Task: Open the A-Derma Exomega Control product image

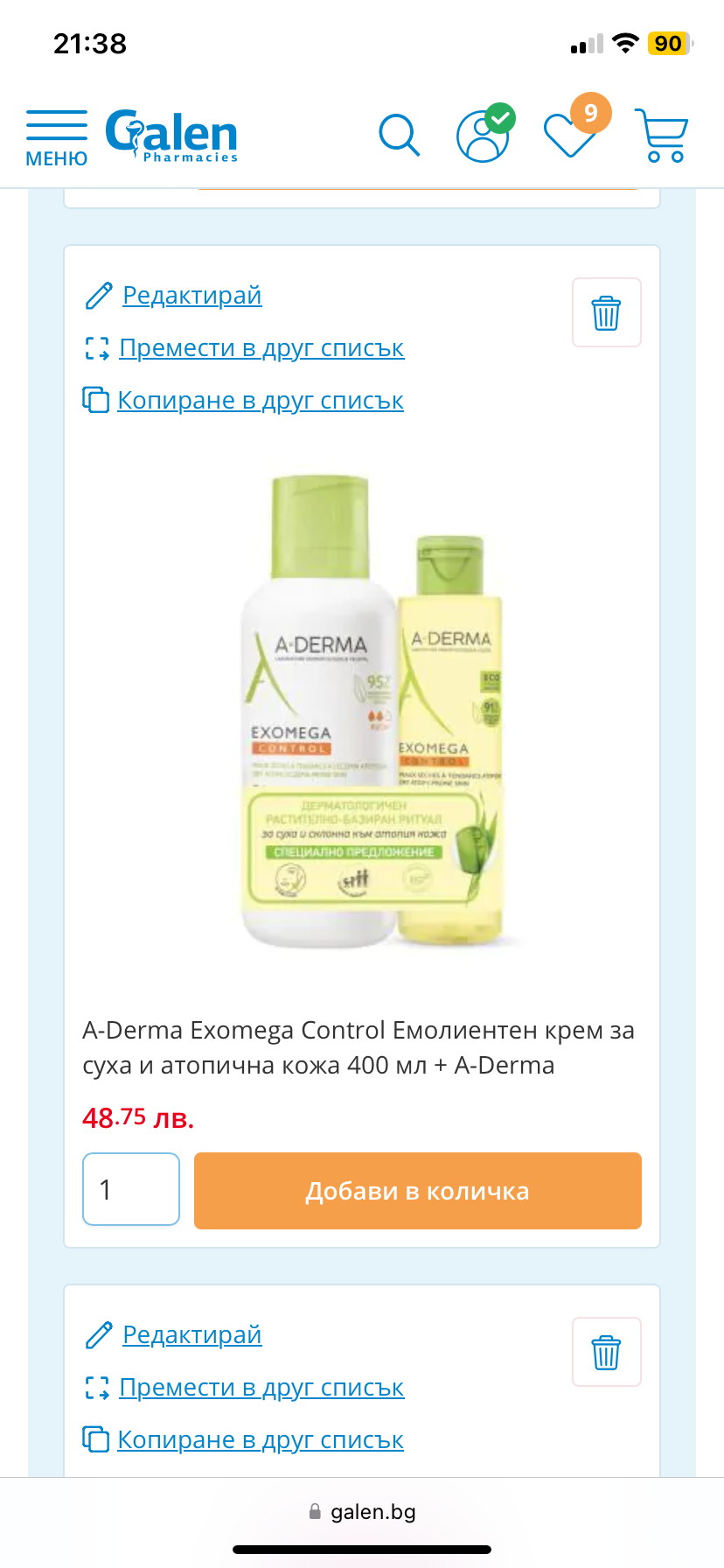Action: click(372, 713)
